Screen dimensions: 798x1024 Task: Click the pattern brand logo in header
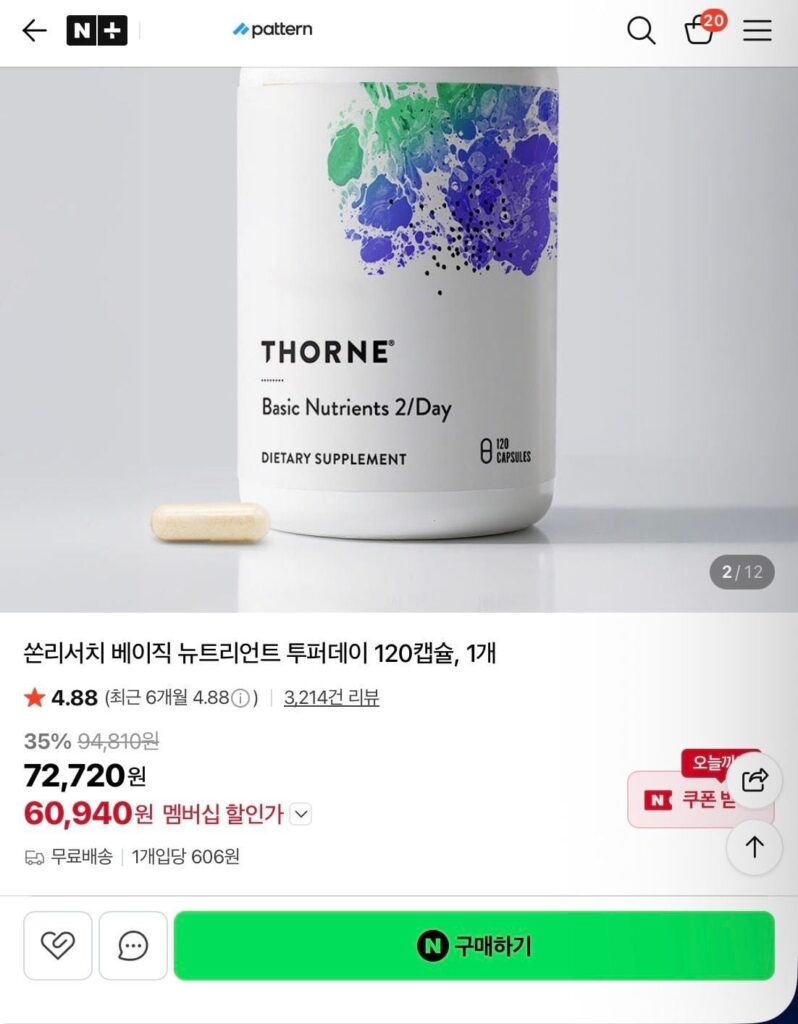click(x=271, y=30)
